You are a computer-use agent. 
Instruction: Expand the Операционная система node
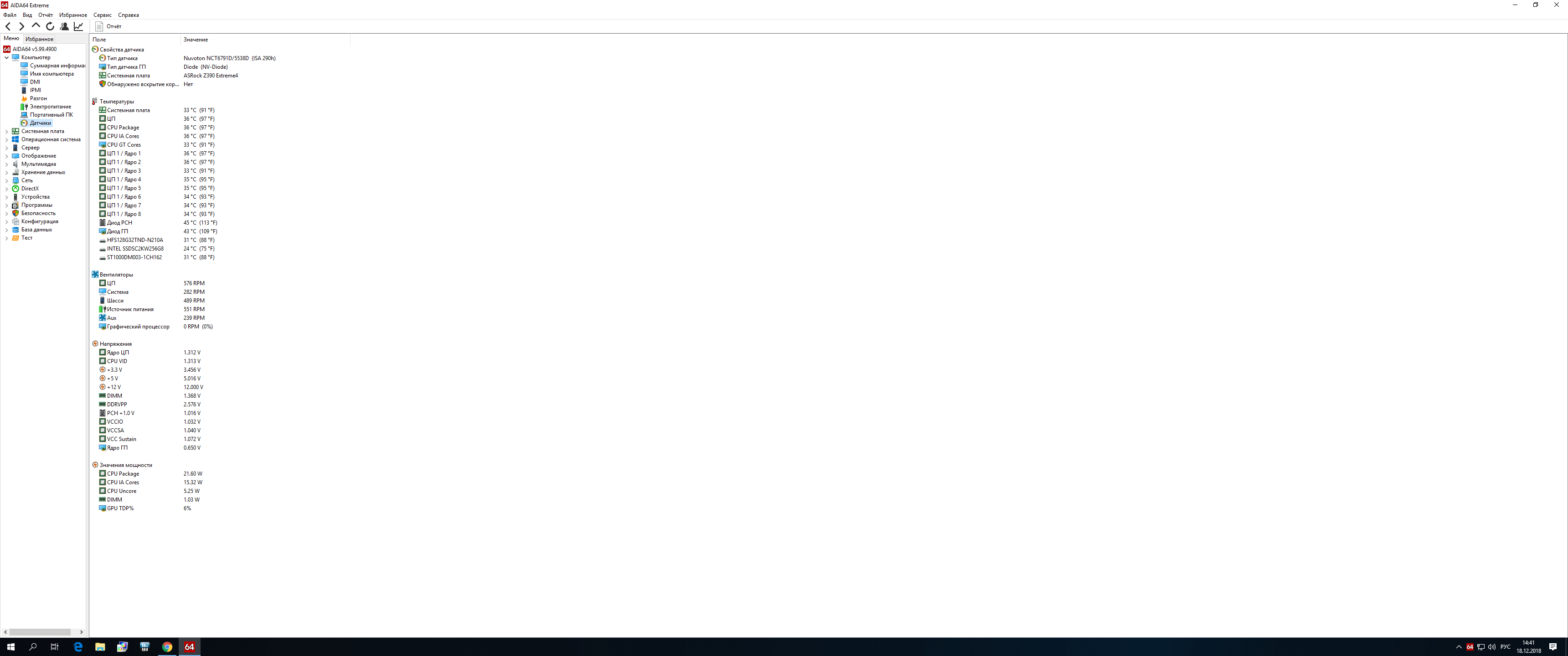click(7, 139)
